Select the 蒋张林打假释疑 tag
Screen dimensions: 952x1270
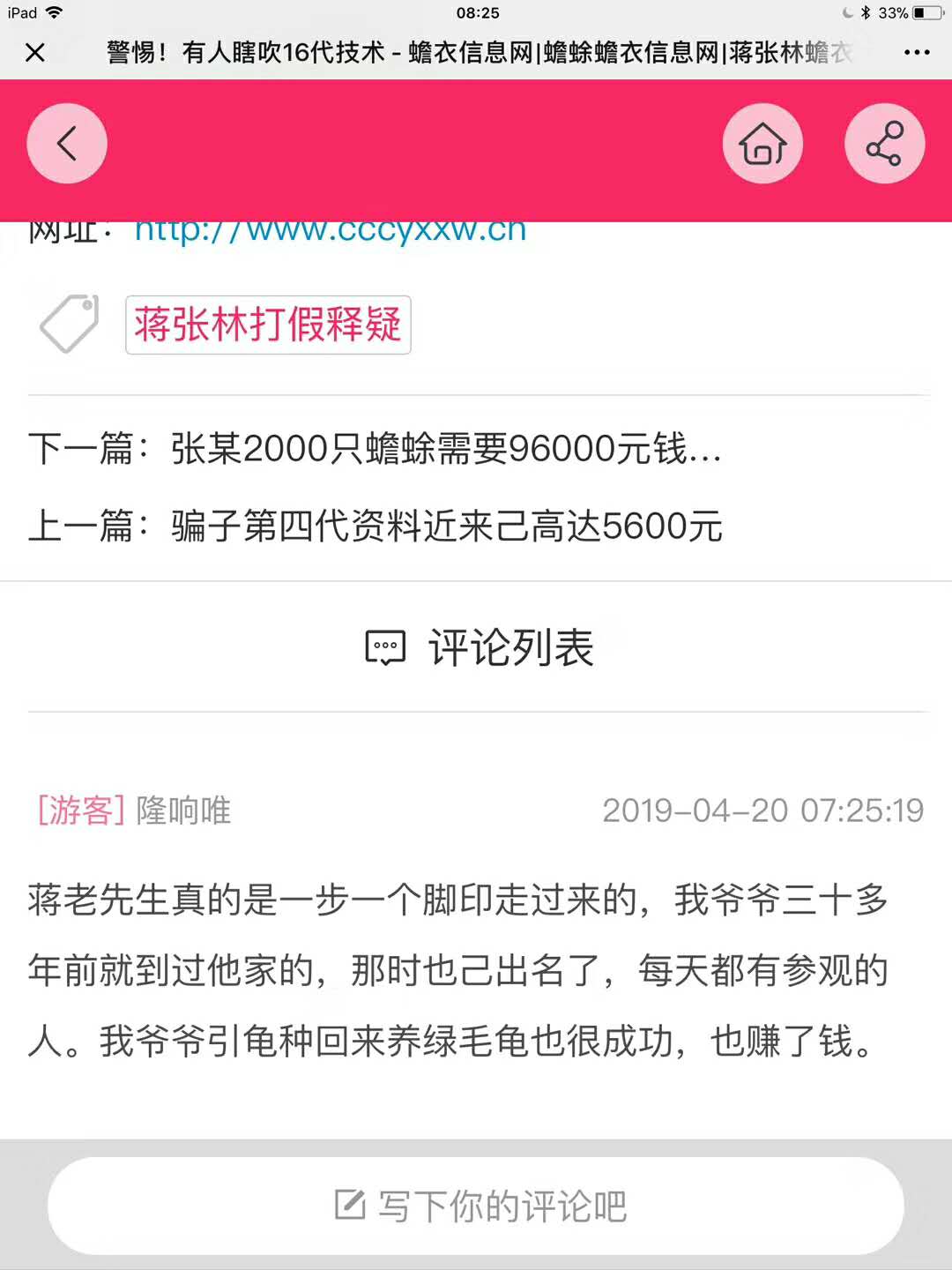[268, 325]
